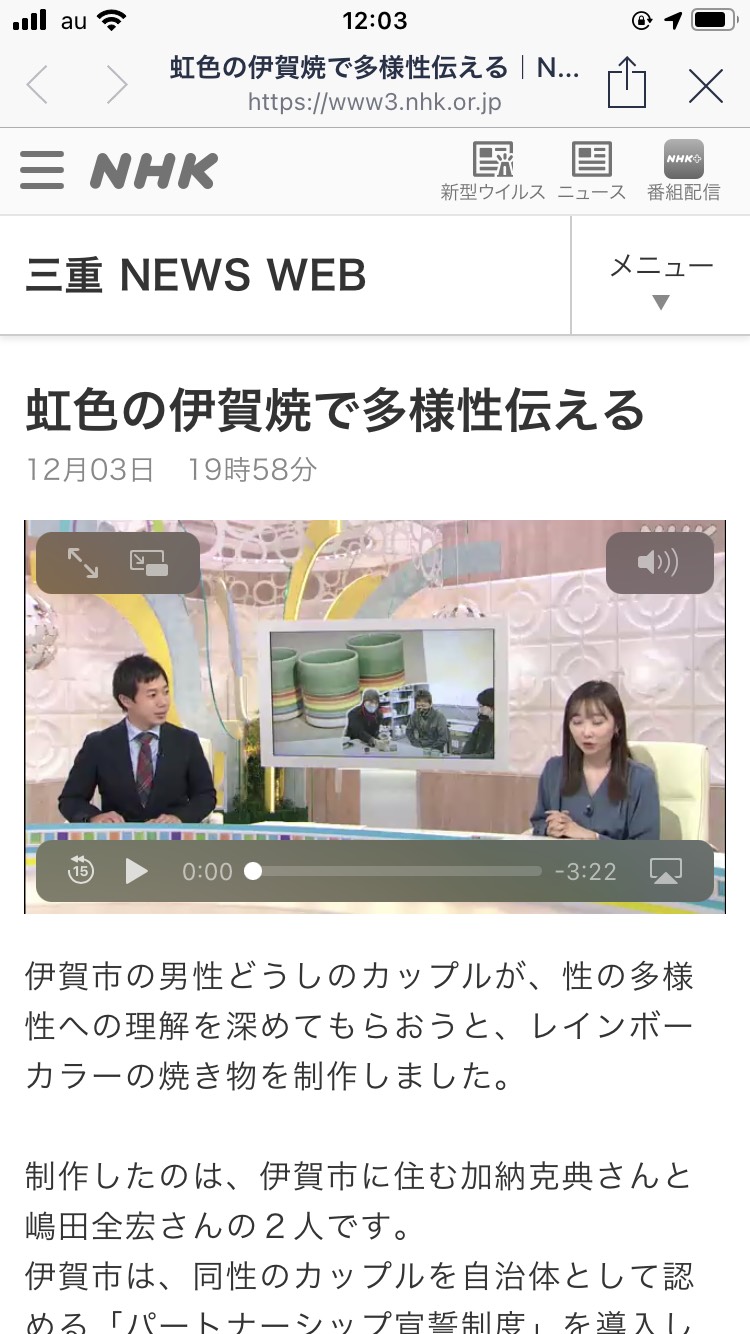750x1334 pixels.
Task: Enter fullscreen video mode
Action: point(83,563)
